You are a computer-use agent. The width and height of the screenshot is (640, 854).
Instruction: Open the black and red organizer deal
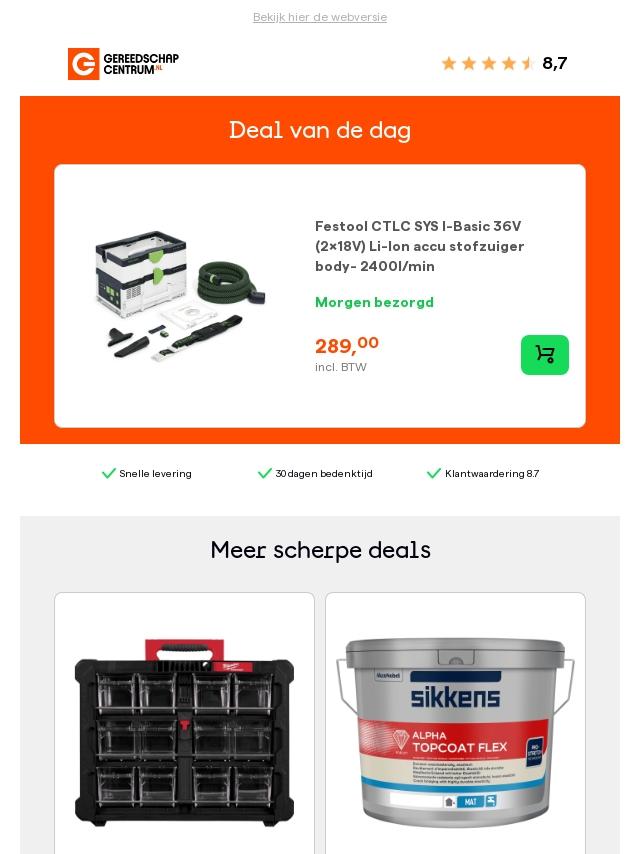[184, 732]
